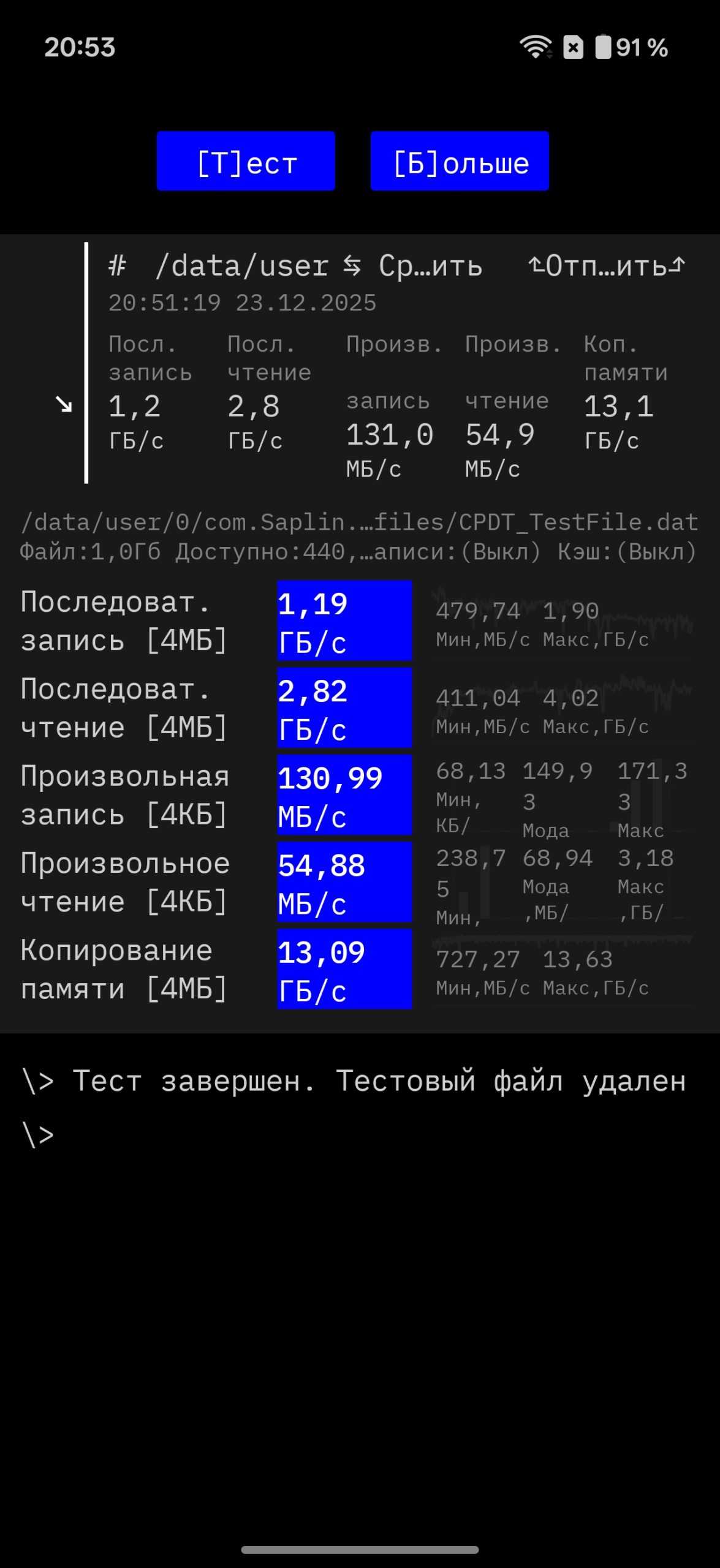Viewport: 720px width, 1568px height.
Task: Open the [Б]ольше menu
Action: (x=460, y=161)
